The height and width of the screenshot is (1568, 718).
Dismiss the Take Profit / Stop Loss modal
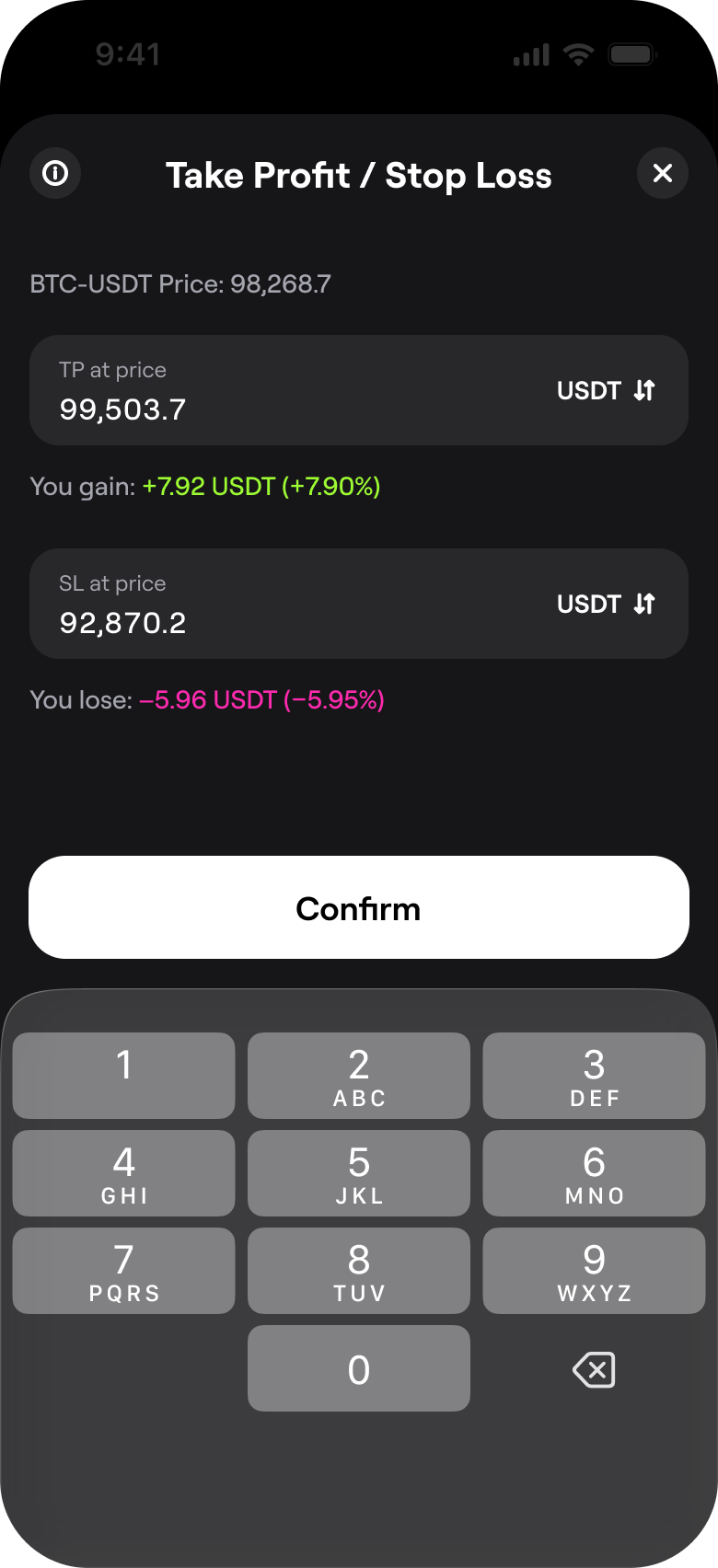[x=663, y=173]
